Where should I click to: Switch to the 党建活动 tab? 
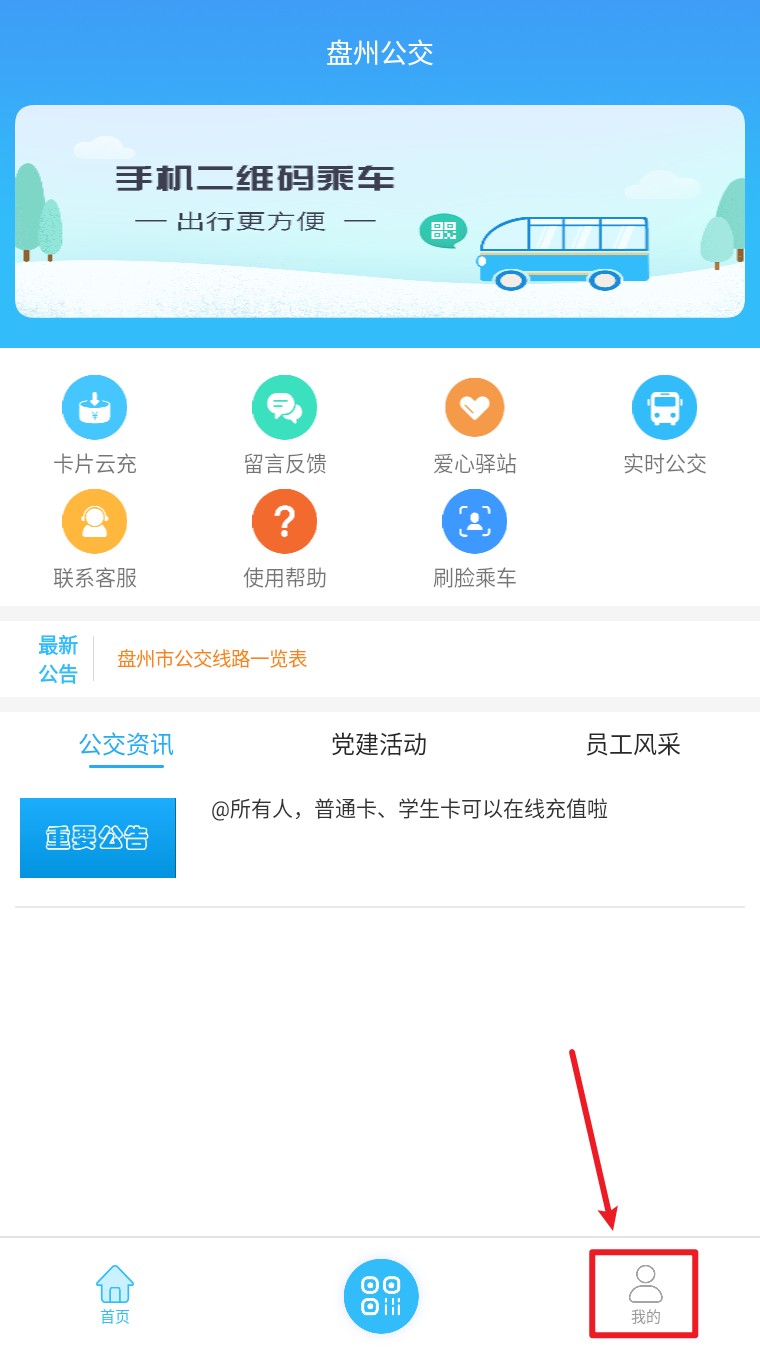[379, 744]
